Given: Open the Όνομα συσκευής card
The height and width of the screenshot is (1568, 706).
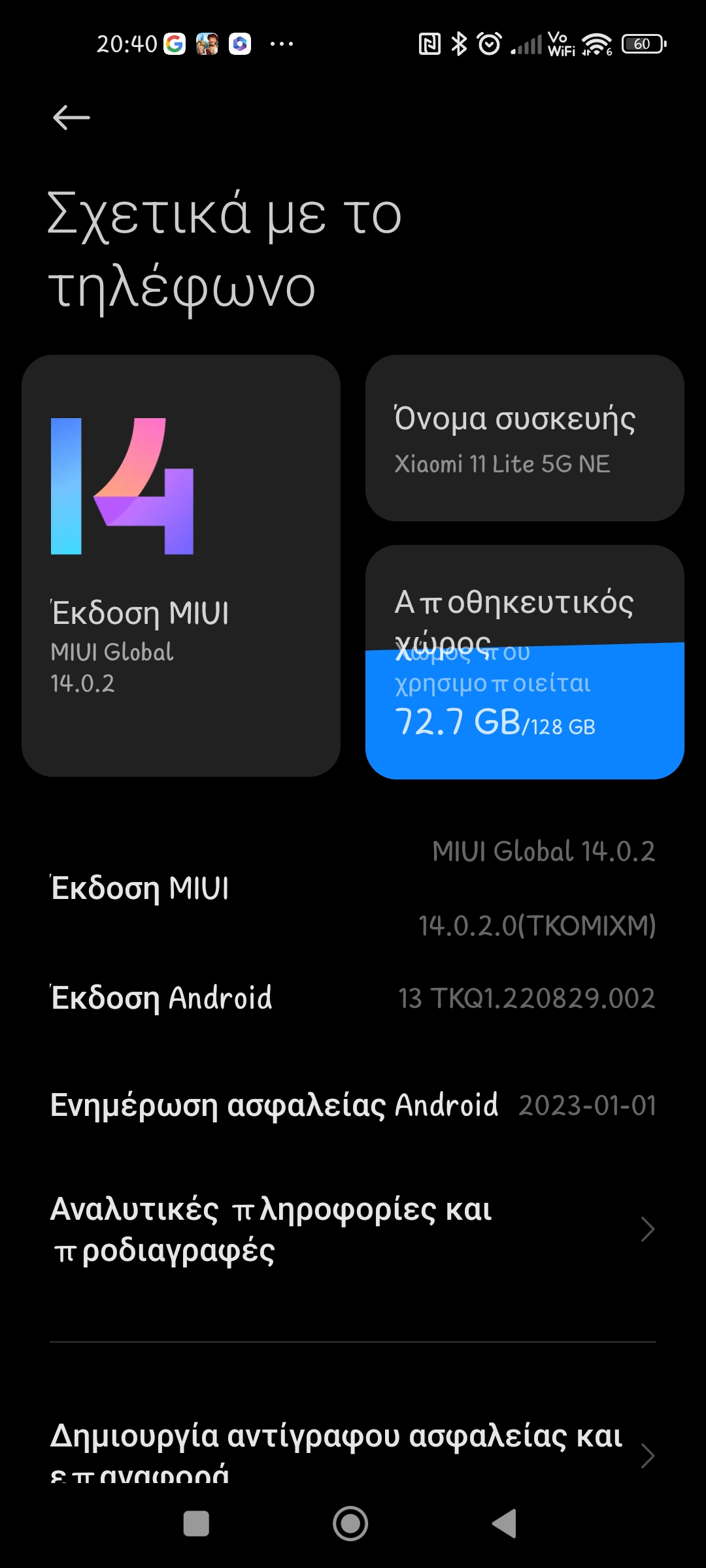Looking at the screenshot, I should pos(524,438).
